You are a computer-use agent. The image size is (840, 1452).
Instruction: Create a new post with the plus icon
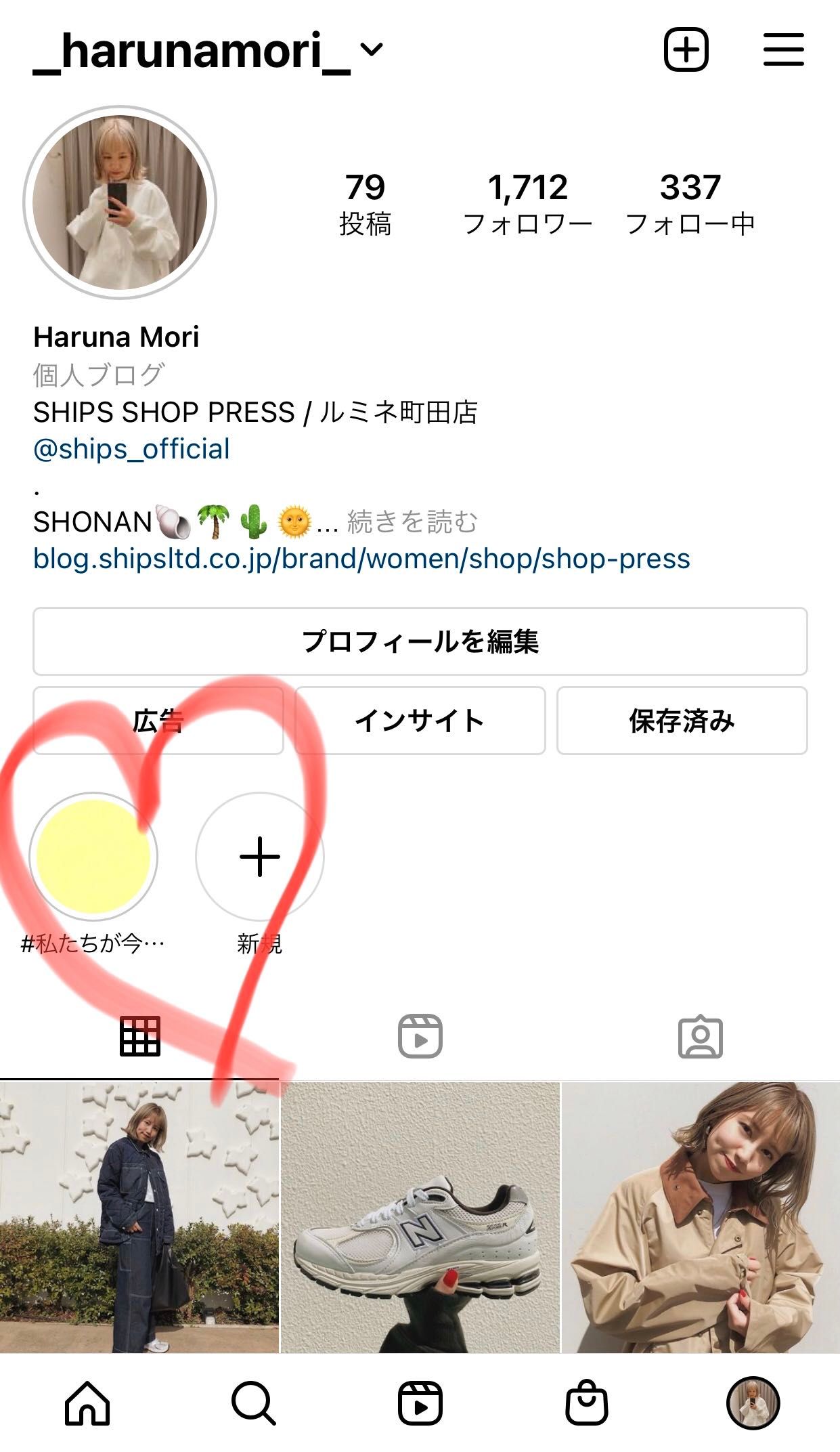(686, 50)
